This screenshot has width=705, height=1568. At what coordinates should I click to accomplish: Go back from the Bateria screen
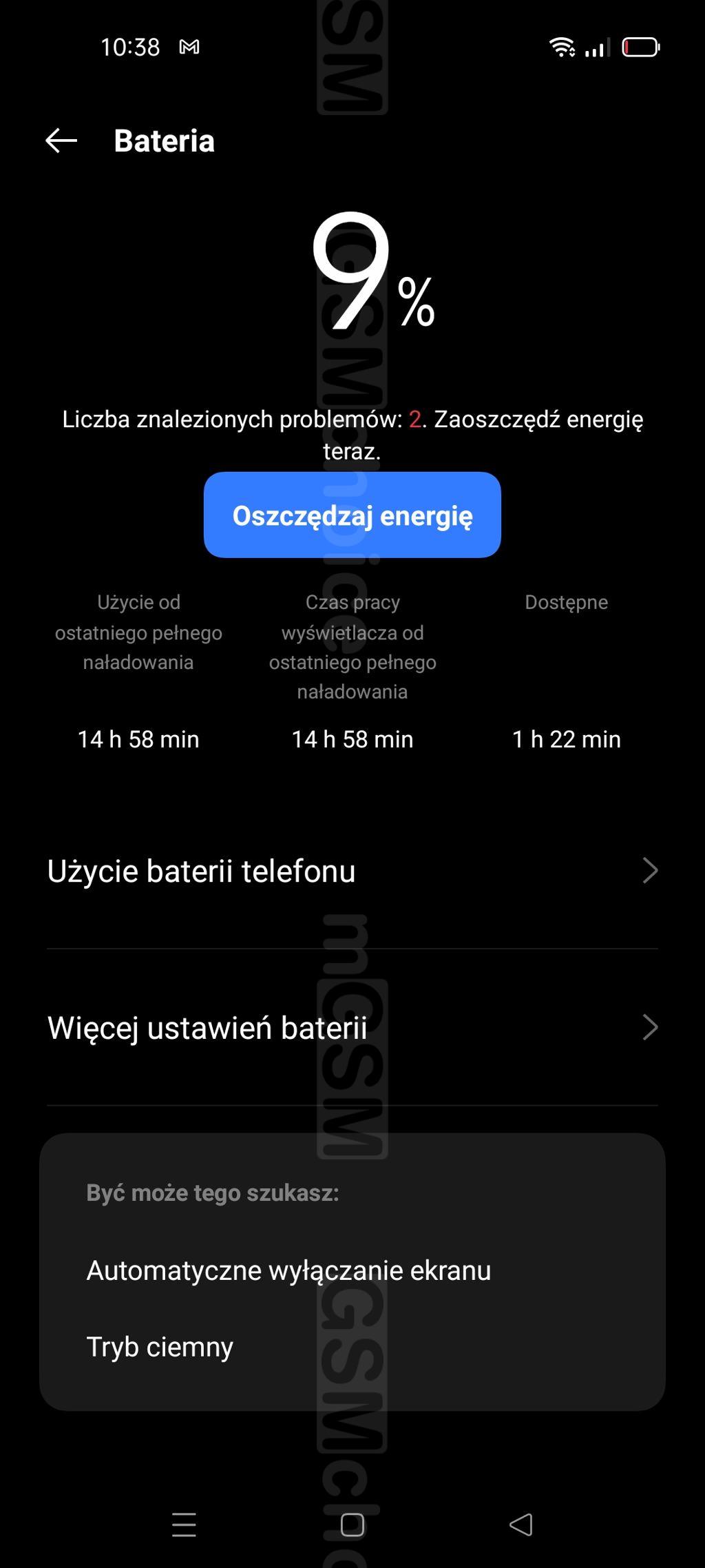pyautogui.click(x=61, y=141)
